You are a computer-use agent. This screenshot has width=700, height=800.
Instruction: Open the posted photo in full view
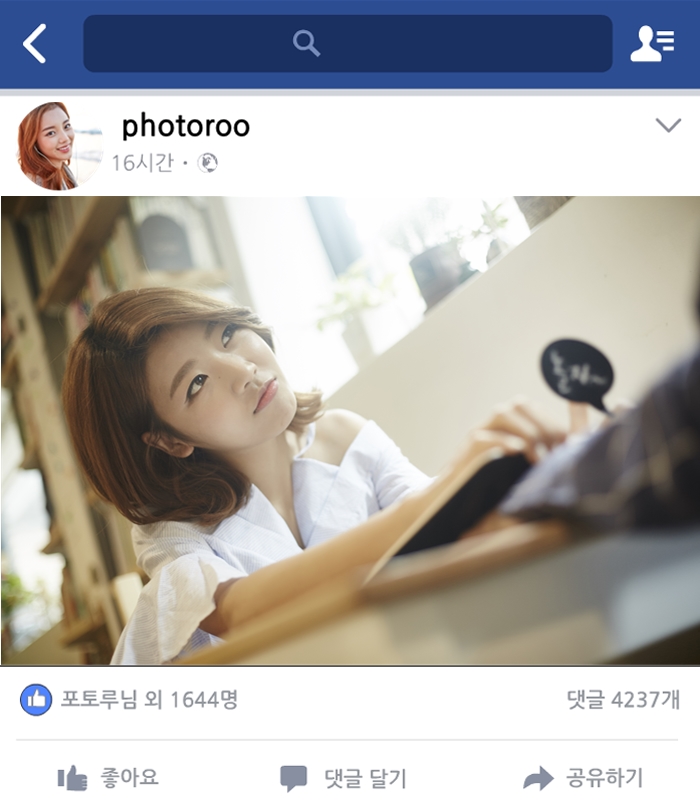click(x=350, y=430)
